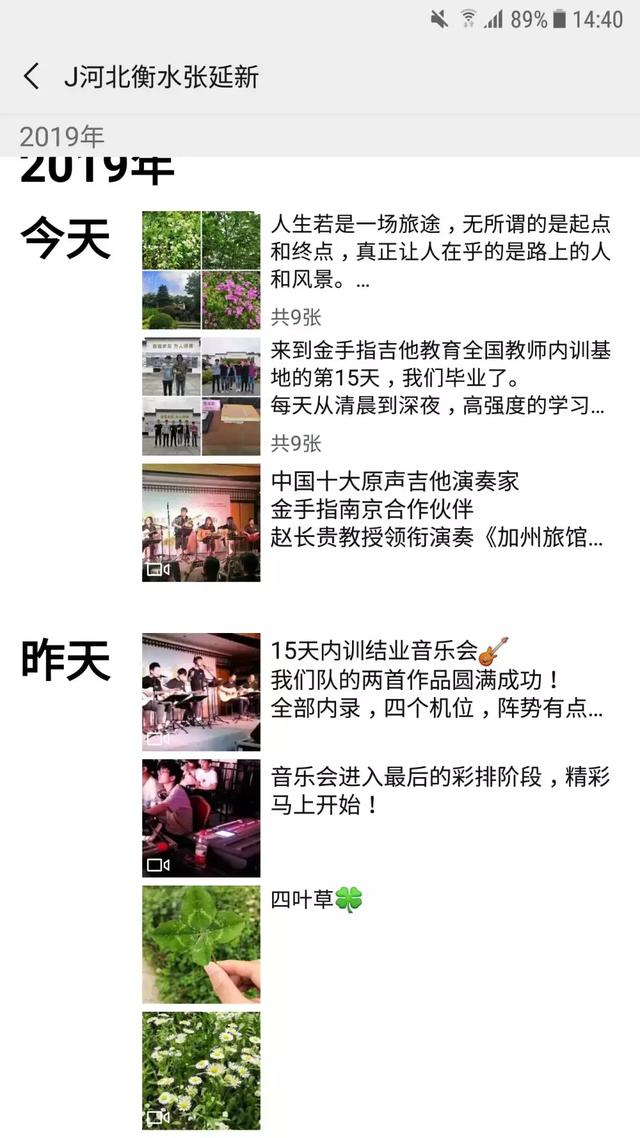This screenshot has width=640, height=1138.
Task: Open the post '人生若是一场旅途' with flower photos
Action: [201, 270]
